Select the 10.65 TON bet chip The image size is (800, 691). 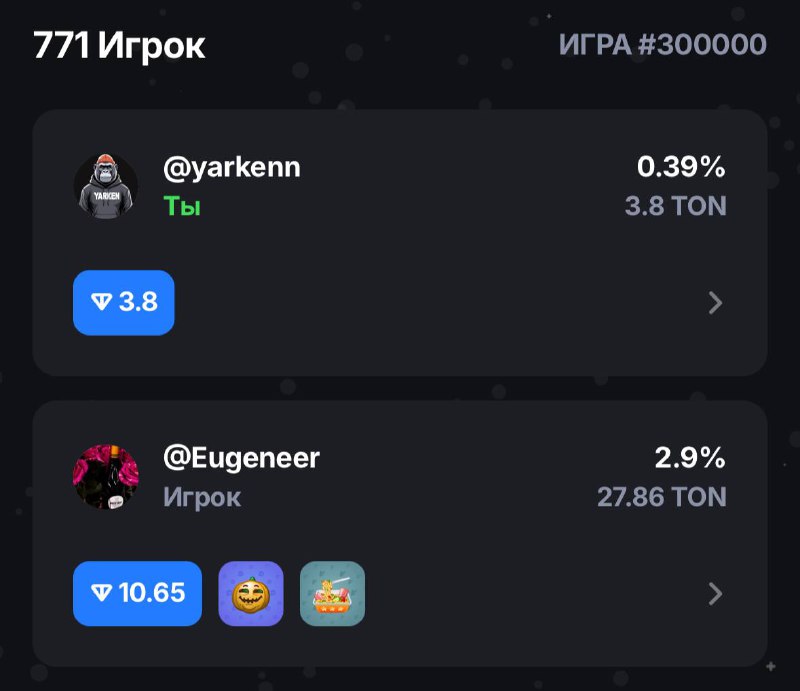138,593
